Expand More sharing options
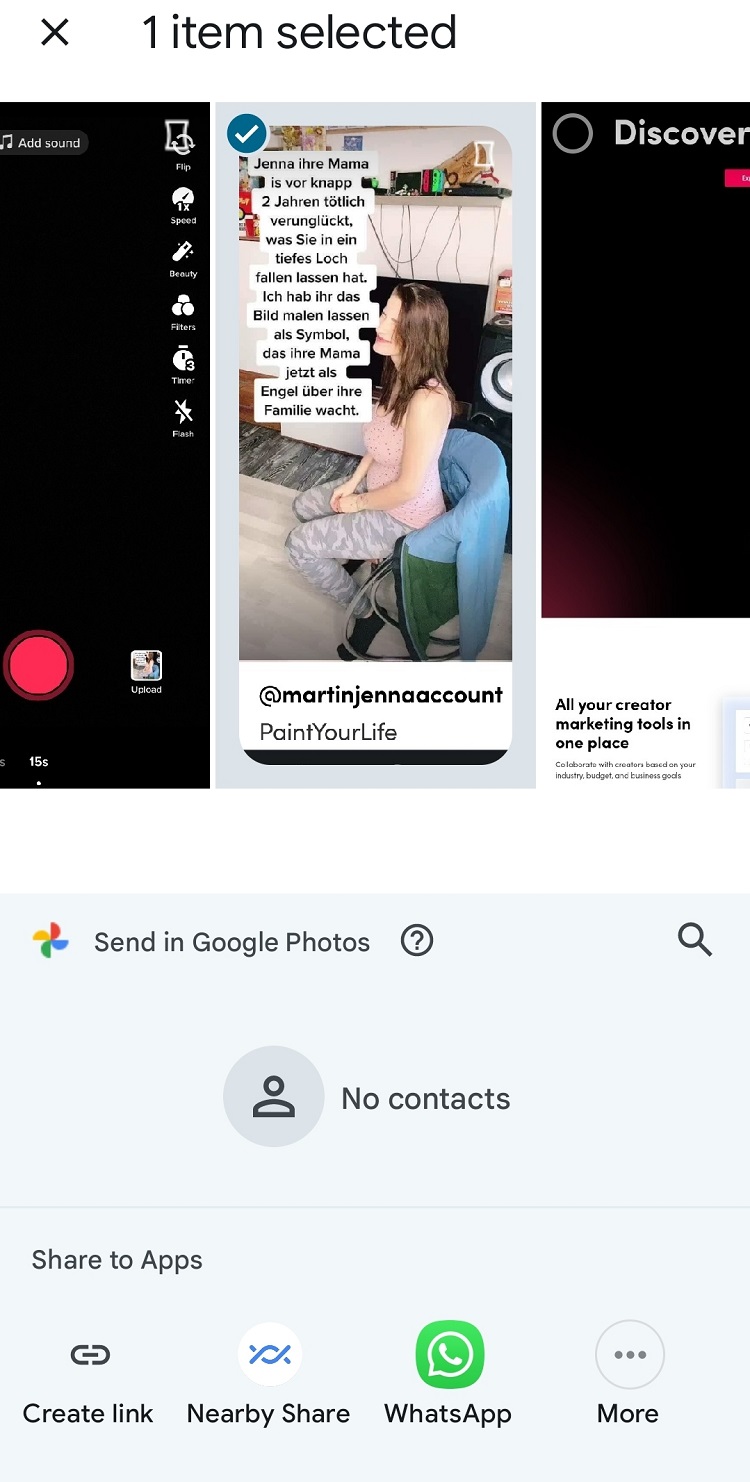The image size is (750, 1482). click(629, 1355)
